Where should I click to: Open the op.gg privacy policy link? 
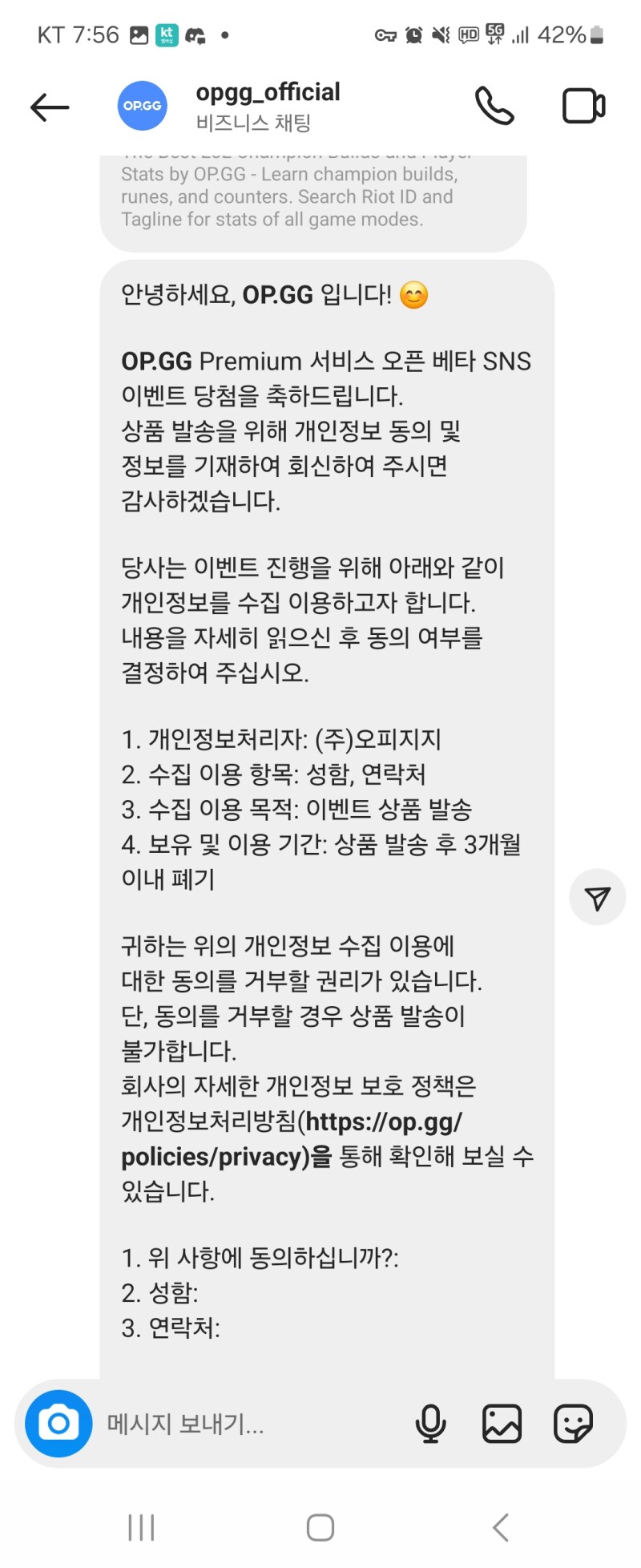[x=292, y=1139]
